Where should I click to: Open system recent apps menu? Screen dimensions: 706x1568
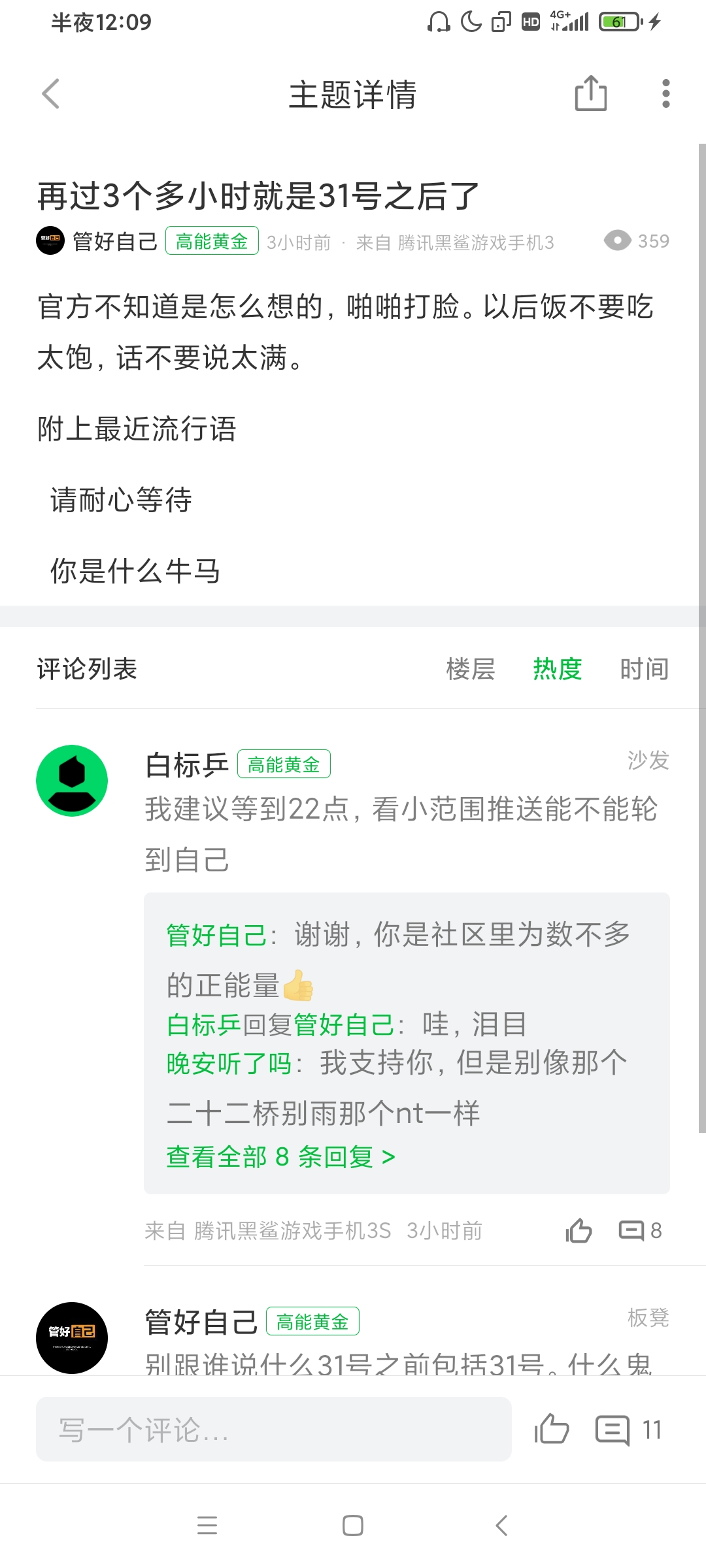(x=207, y=1526)
